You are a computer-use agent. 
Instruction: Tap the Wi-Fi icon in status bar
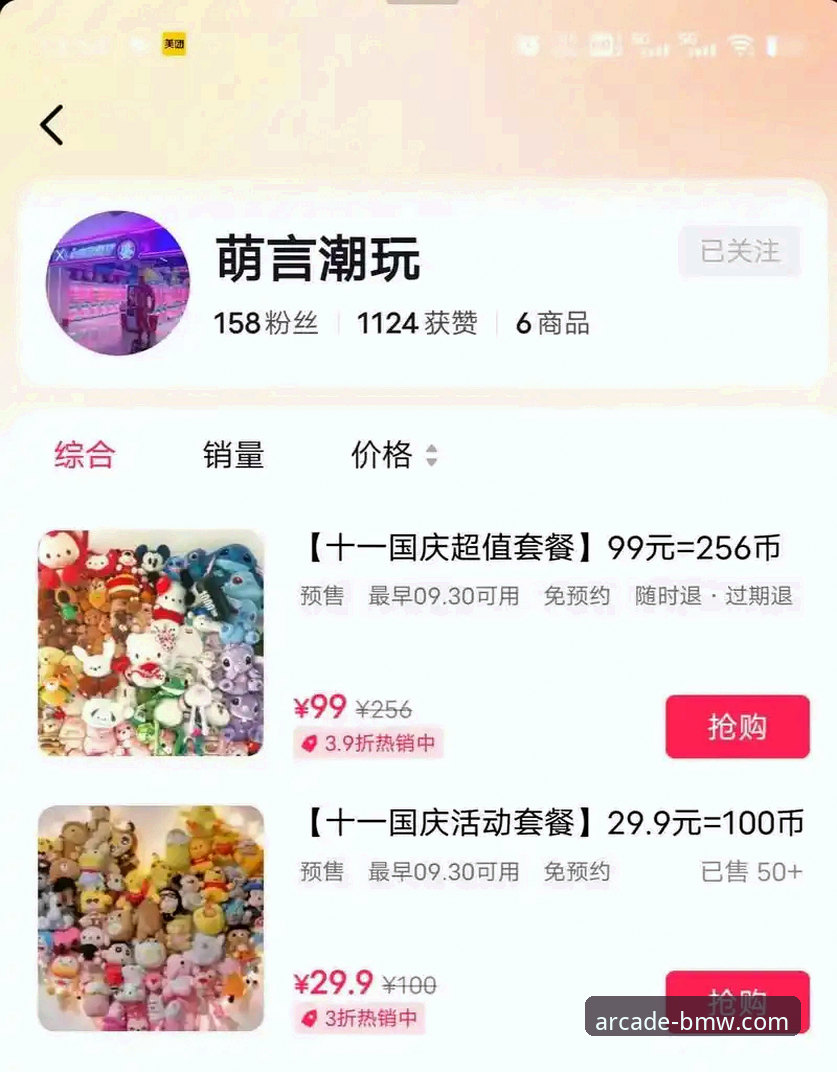(x=740, y=47)
